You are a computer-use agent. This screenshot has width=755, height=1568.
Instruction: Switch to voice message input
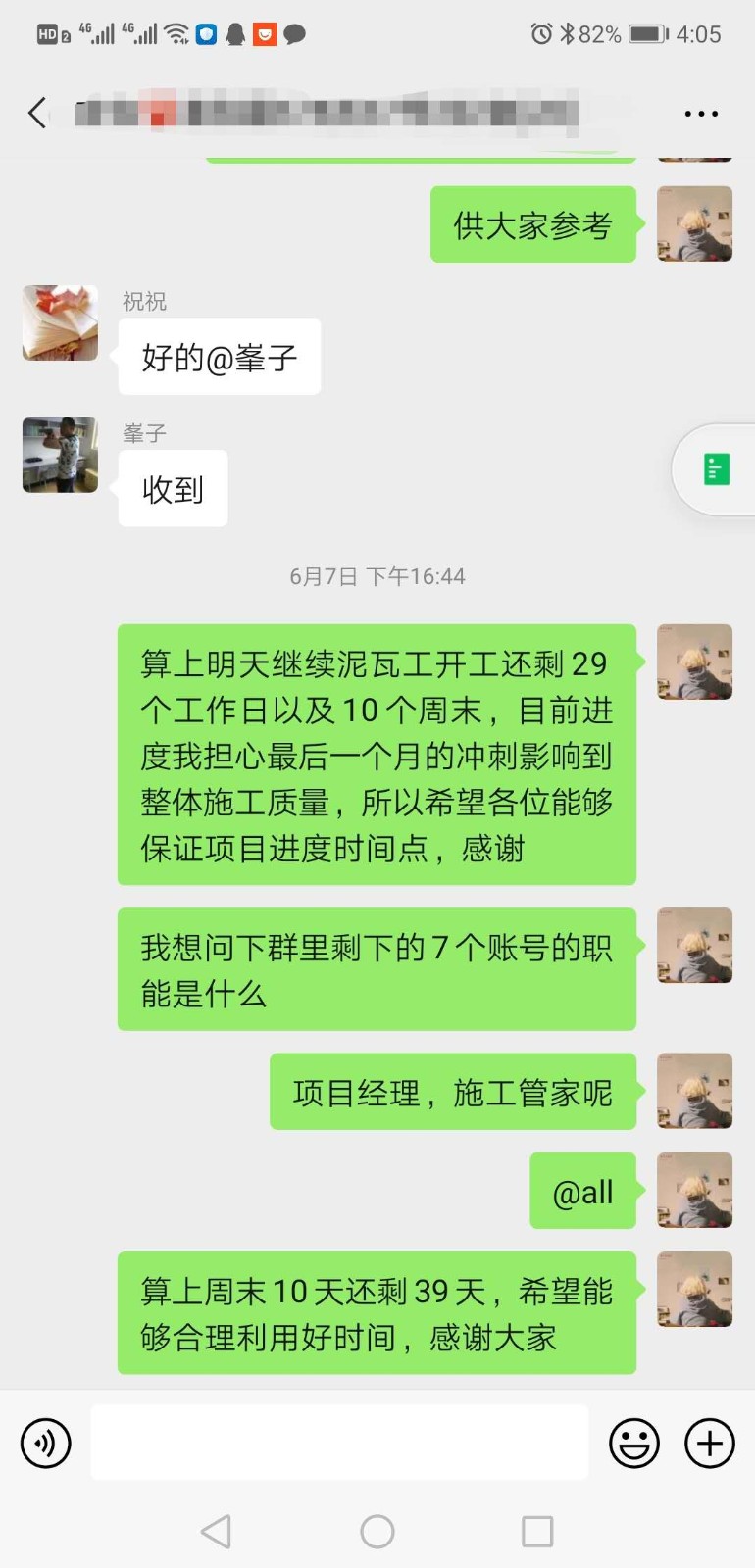tap(46, 1443)
